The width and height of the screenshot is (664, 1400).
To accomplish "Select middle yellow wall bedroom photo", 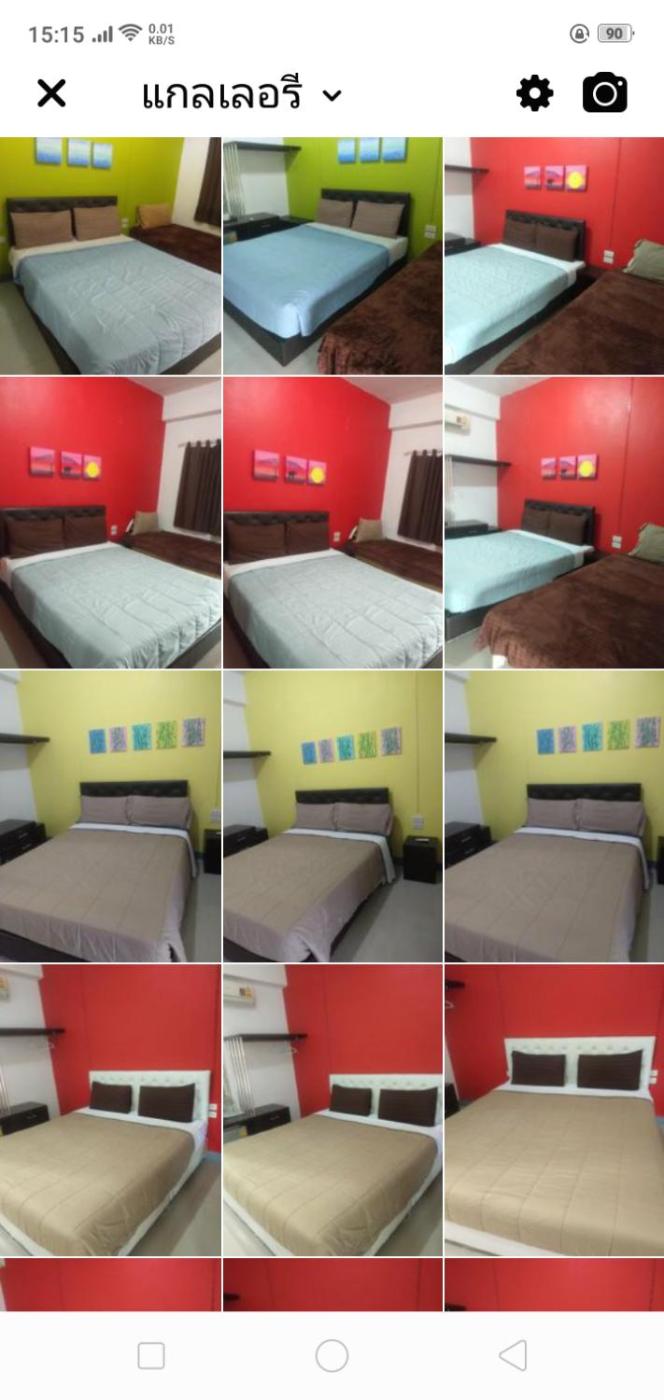I will [x=332, y=815].
